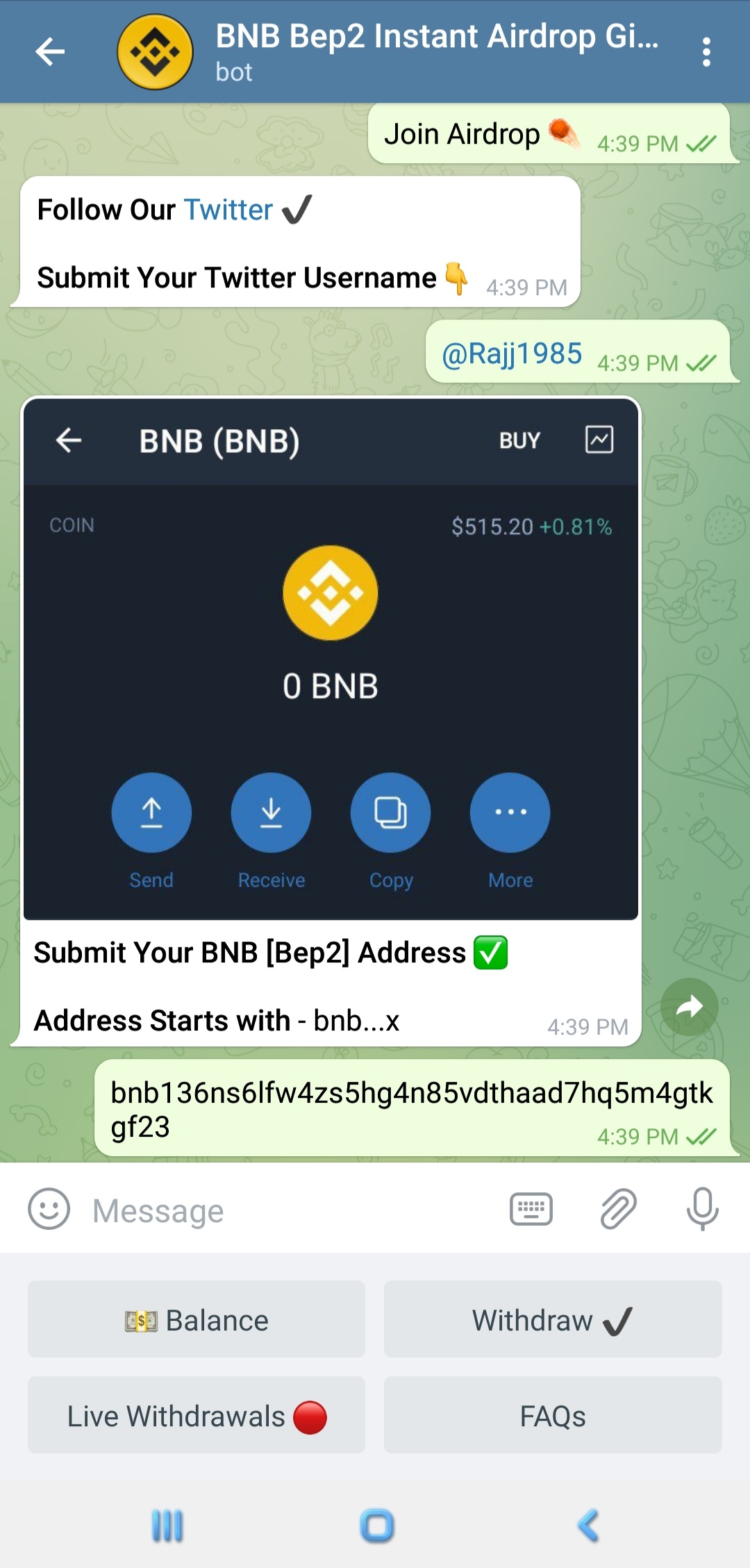Go back from the bot chat
Screen dimensions: 750x1568
50,51
